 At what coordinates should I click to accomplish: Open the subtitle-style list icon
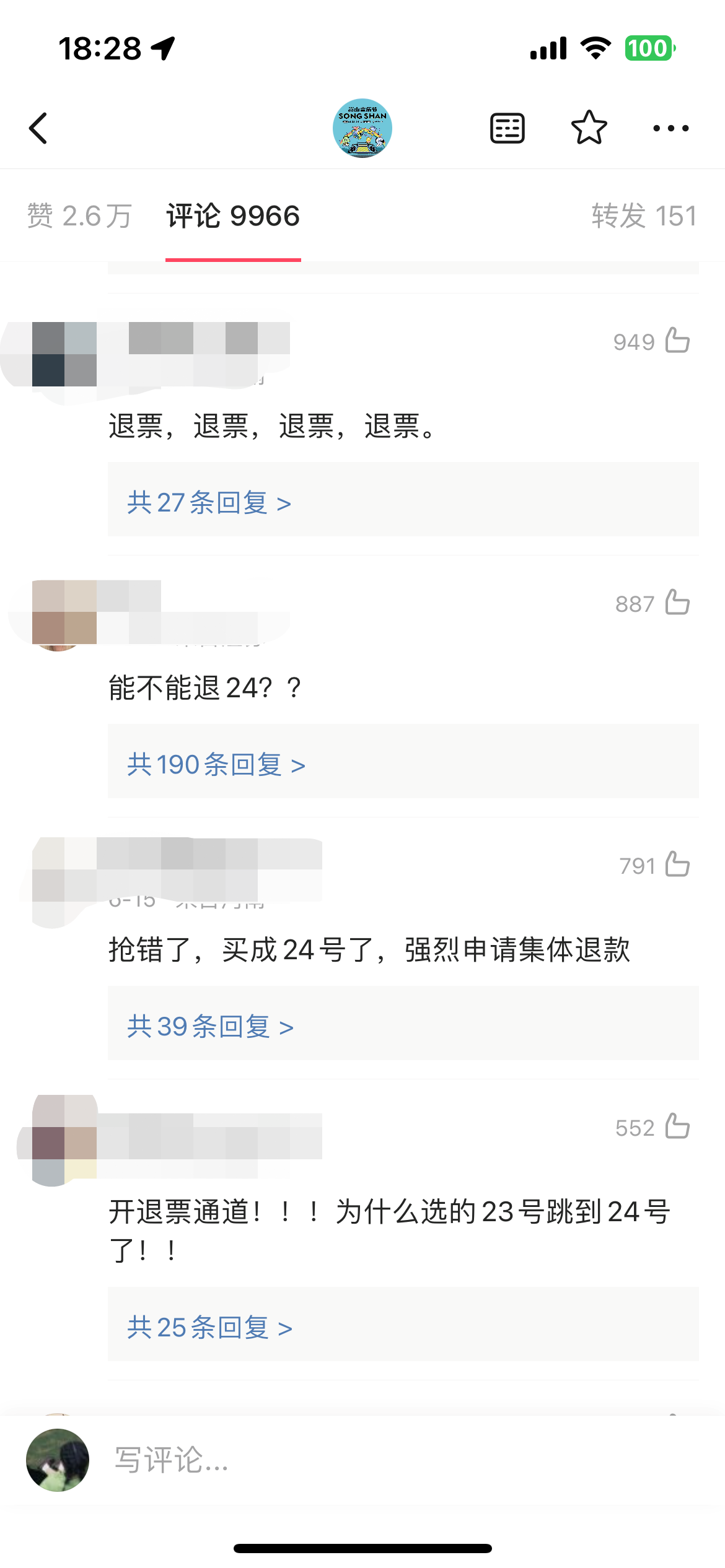507,128
